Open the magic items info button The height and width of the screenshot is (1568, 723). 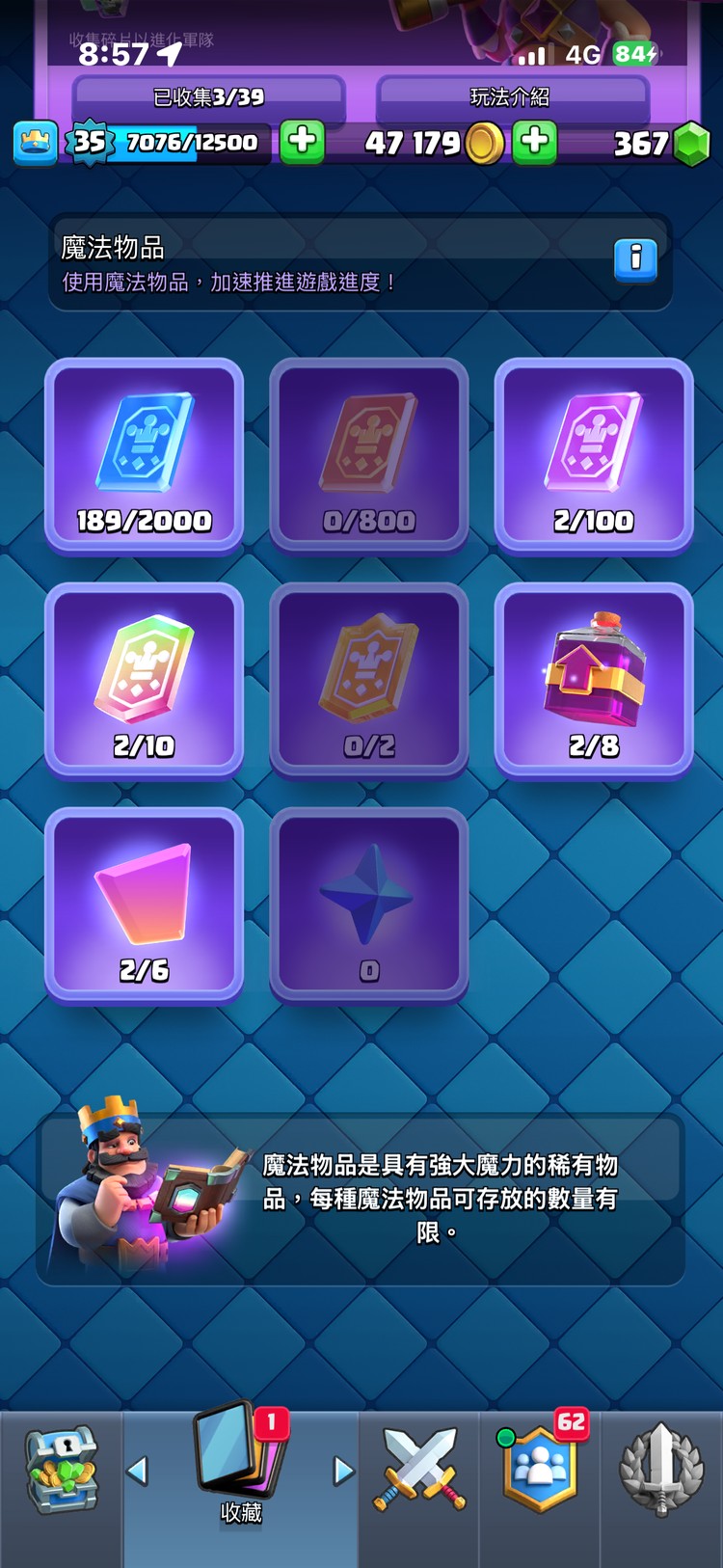pos(635,259)
